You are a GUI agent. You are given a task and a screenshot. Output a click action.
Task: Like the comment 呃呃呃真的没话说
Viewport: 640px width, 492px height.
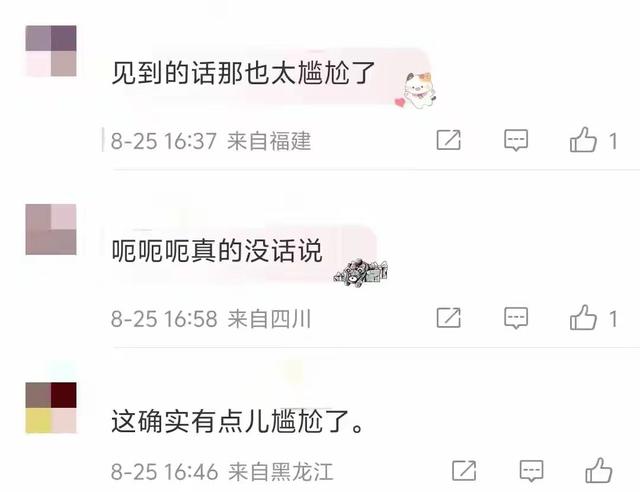(584, 319)
